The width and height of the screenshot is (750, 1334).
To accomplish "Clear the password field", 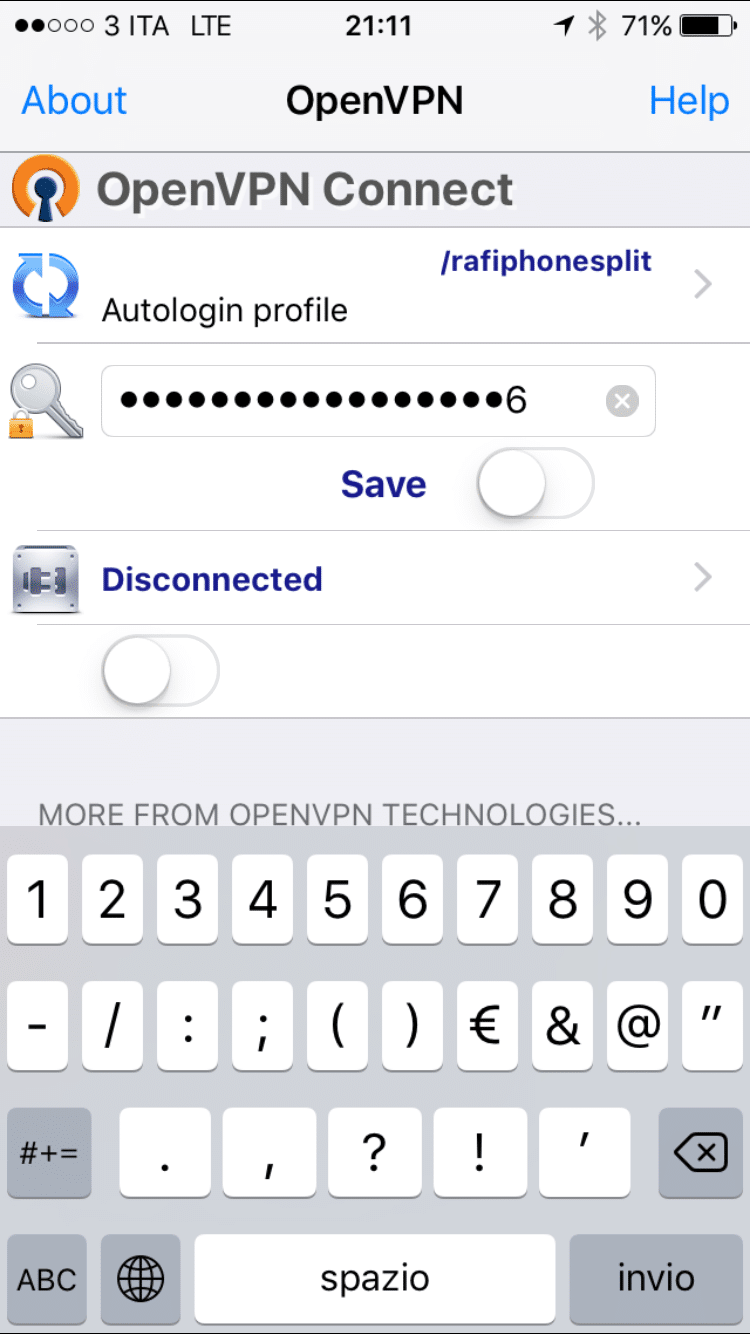I will (622, 402).
